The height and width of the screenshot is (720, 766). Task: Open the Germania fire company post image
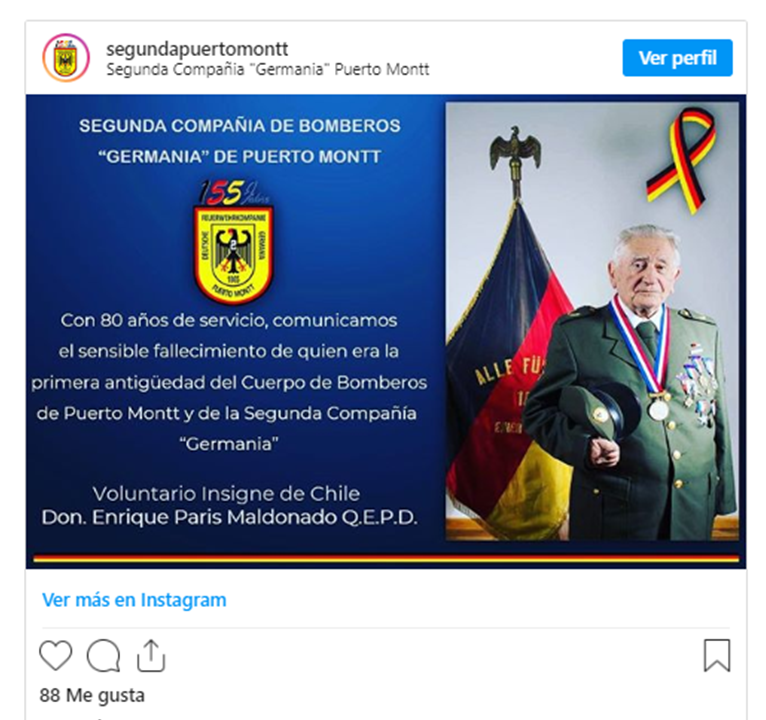coord(385,330)
